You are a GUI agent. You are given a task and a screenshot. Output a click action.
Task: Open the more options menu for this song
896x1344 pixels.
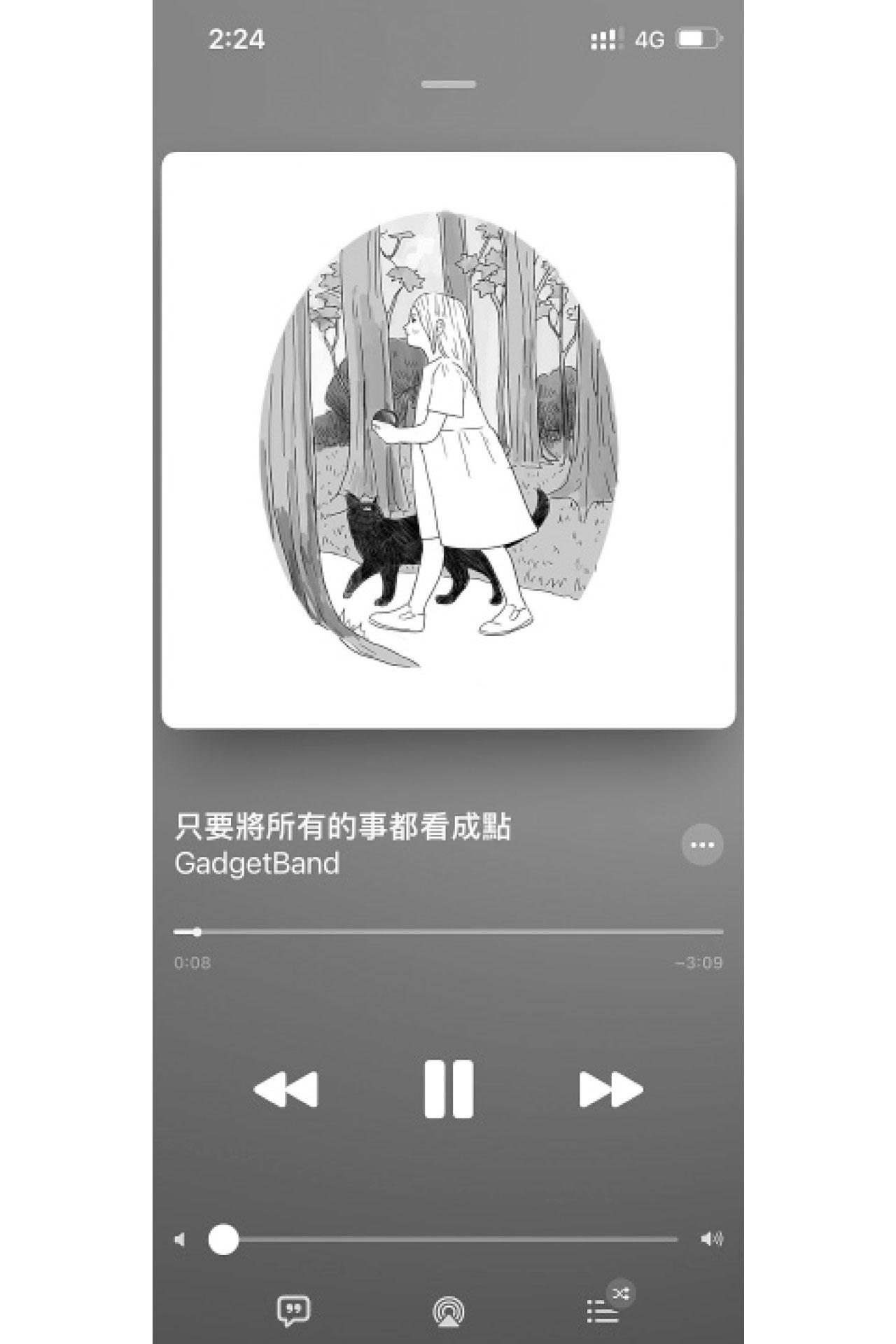702,845
